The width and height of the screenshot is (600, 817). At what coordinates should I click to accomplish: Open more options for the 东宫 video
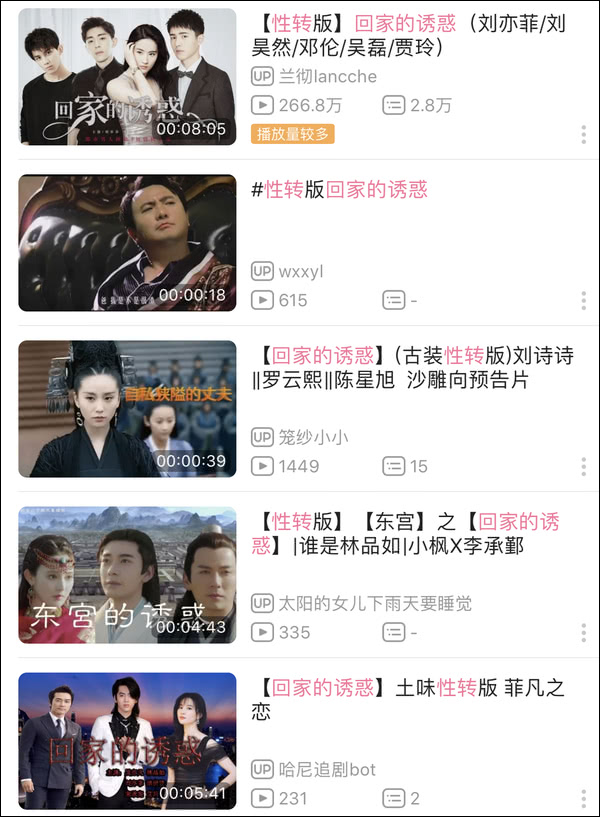[584, 633]
